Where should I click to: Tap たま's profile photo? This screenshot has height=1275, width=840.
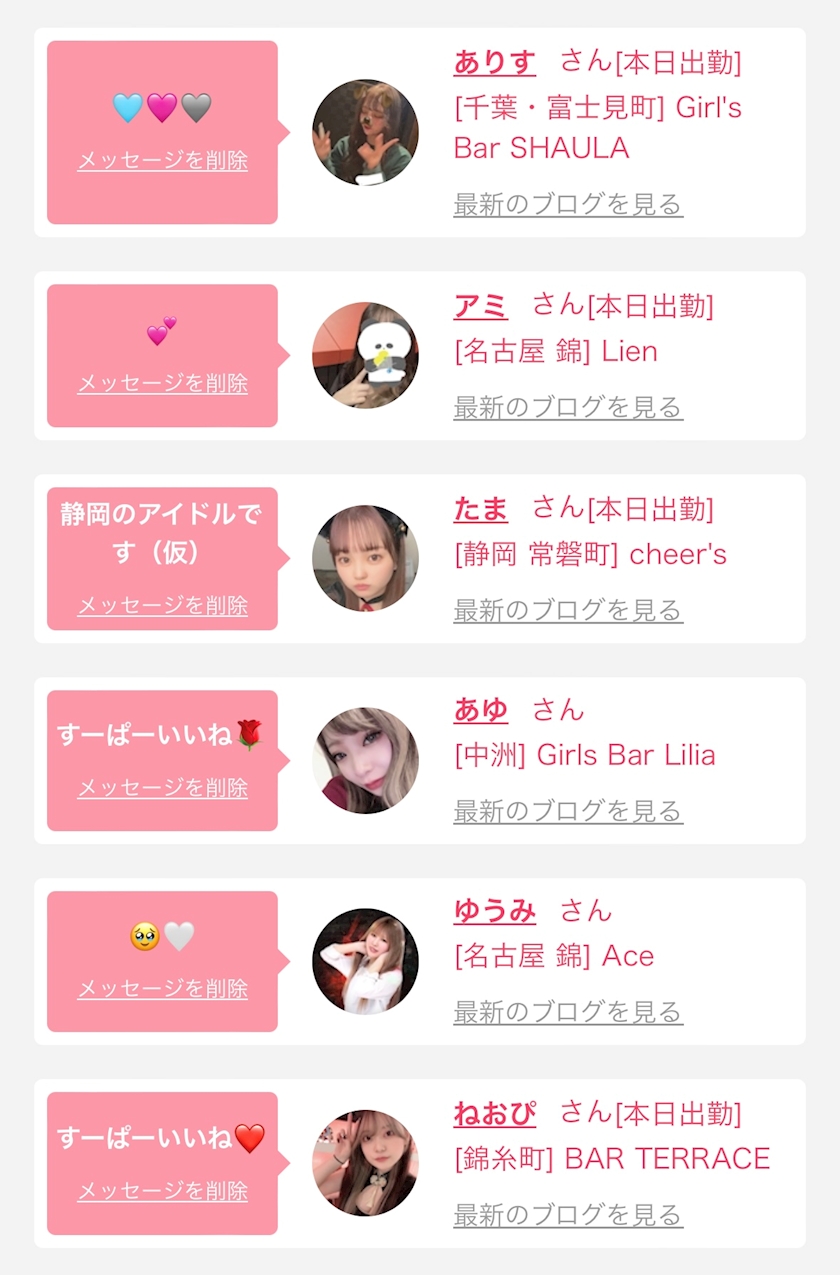[365, 558]
